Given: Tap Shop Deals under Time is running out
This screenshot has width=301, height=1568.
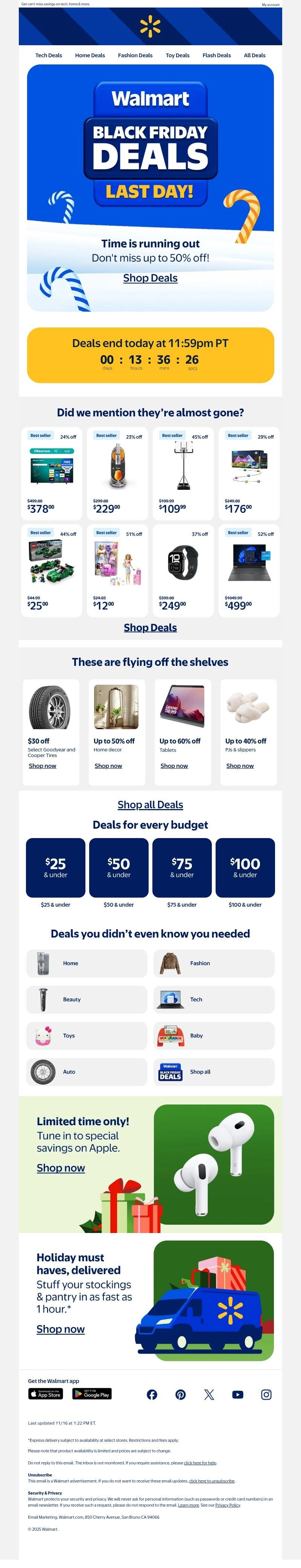Looking at the screenshot, I should coord(150,278).
